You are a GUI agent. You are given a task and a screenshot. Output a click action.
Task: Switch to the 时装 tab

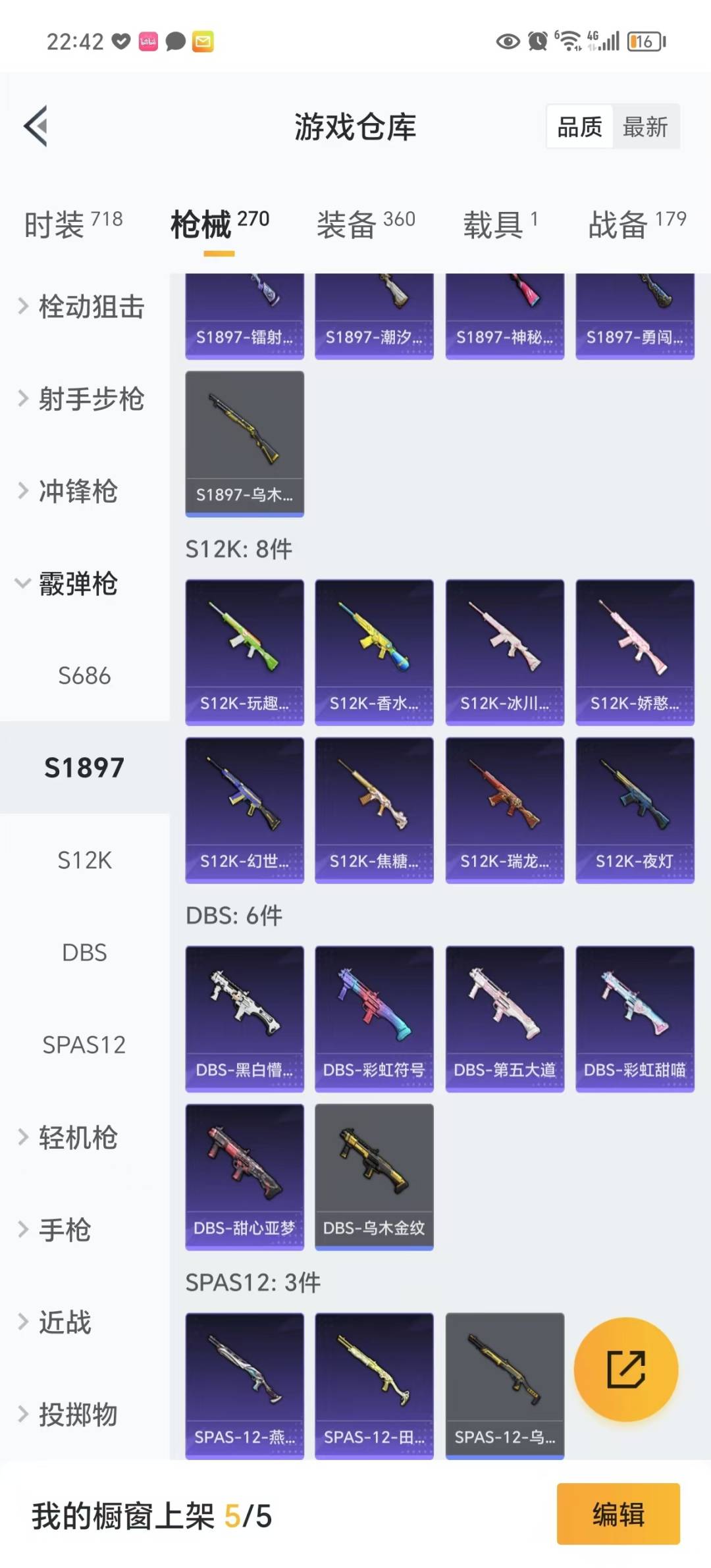coord(73,224)
